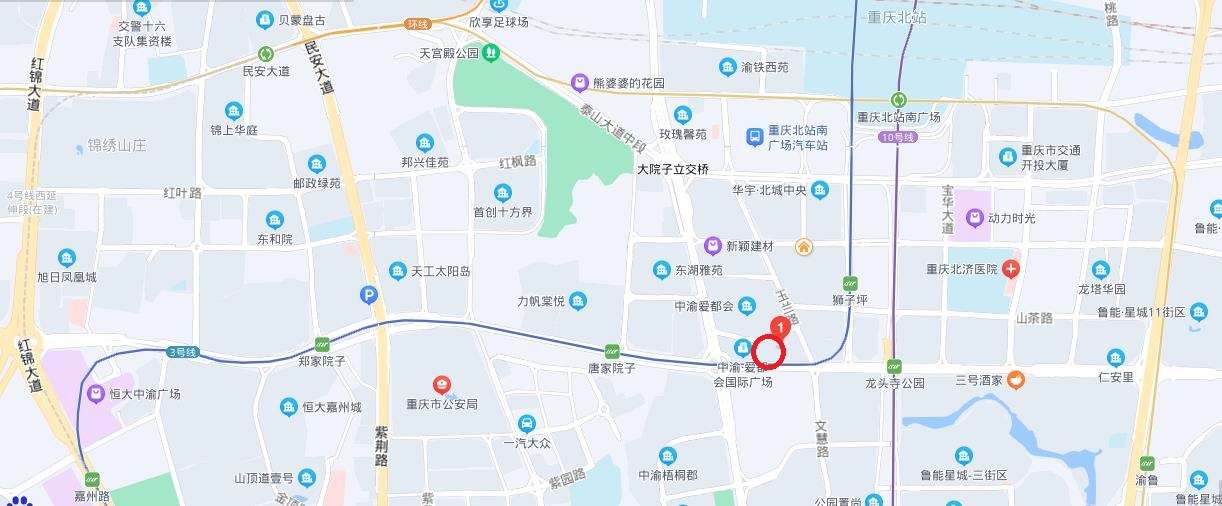Select 重庆北站南广场汽车站 bus station marker
The height and width of the screenshot is (506, 1222).
click(756, 136)
